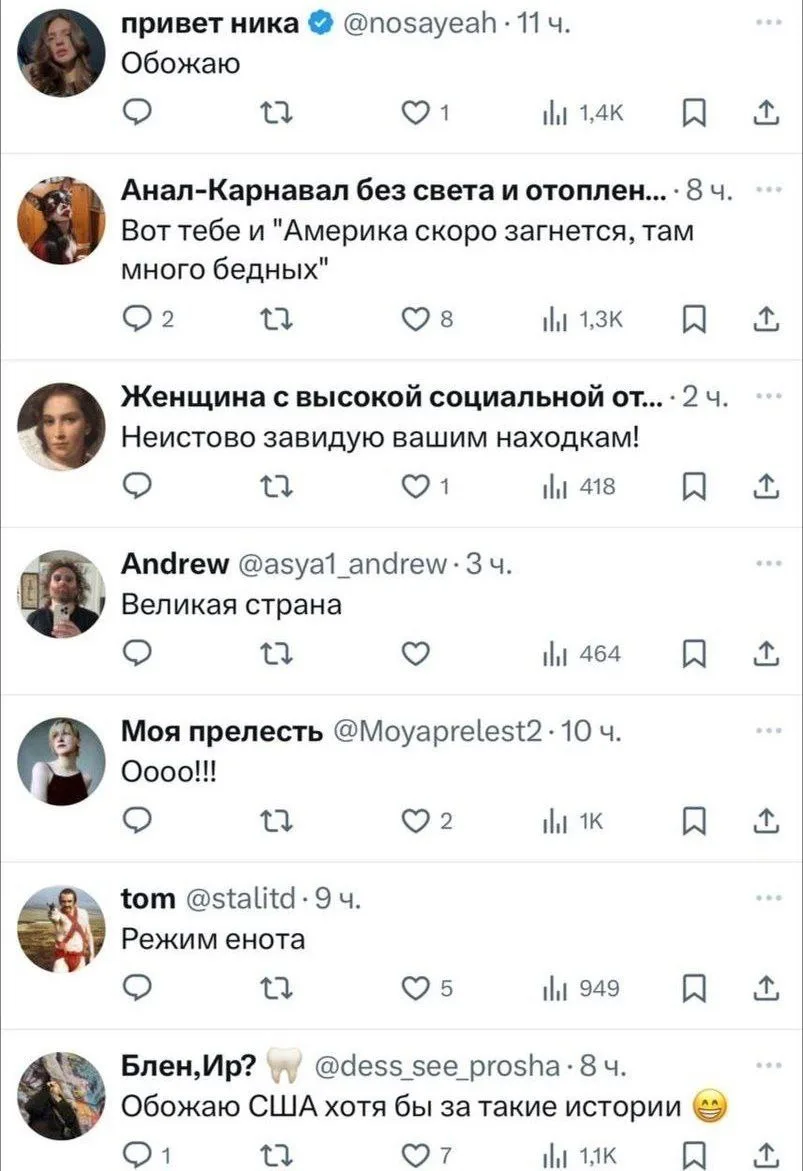
Task: Like tom's "Режим енота" reply
Action: 415,988
